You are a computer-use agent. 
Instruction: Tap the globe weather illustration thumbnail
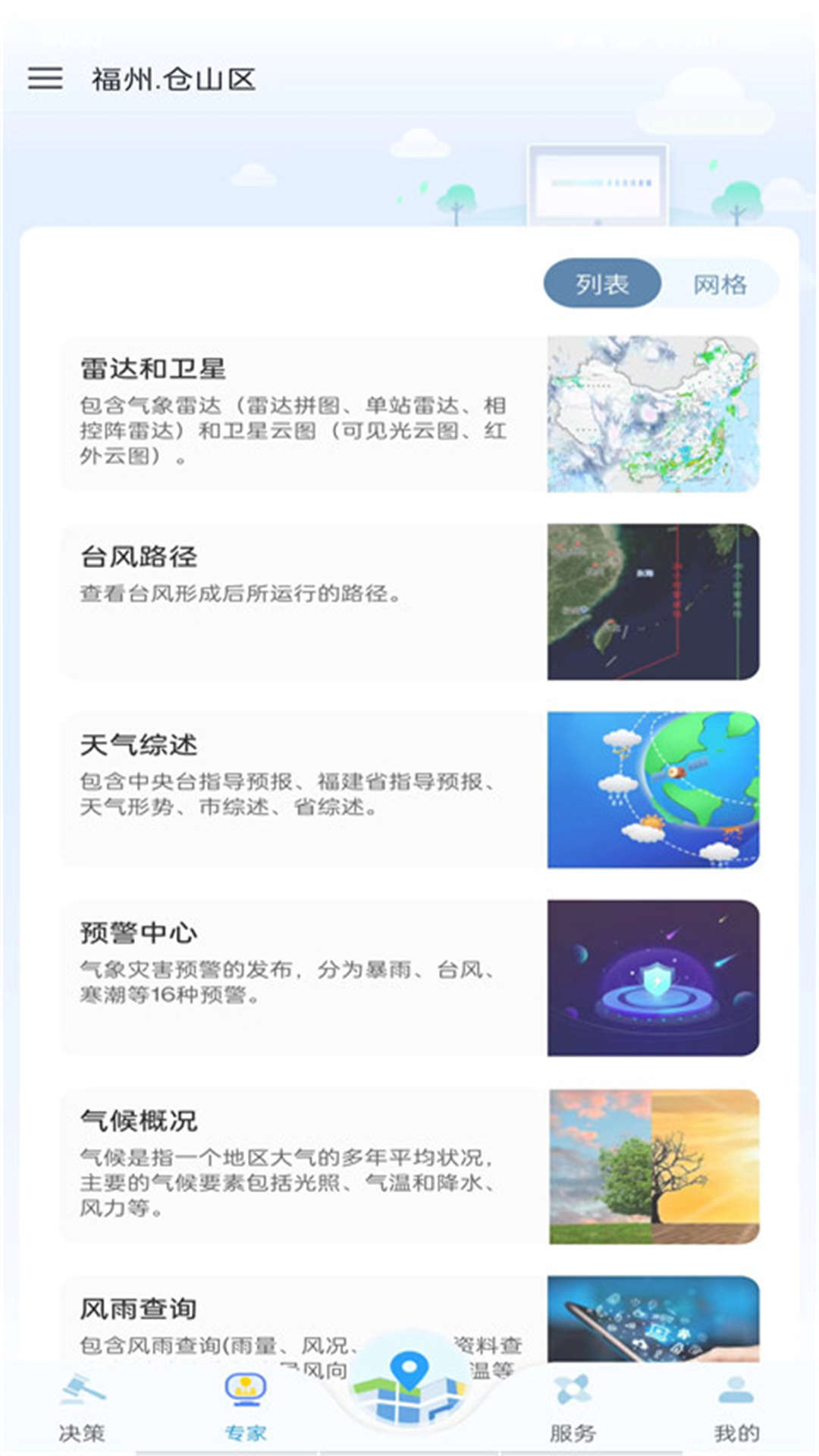point(652,789)
